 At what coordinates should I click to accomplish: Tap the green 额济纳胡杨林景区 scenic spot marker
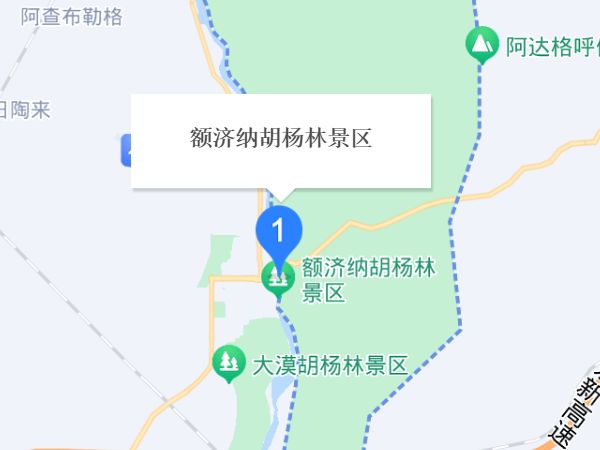click(278, 277)
